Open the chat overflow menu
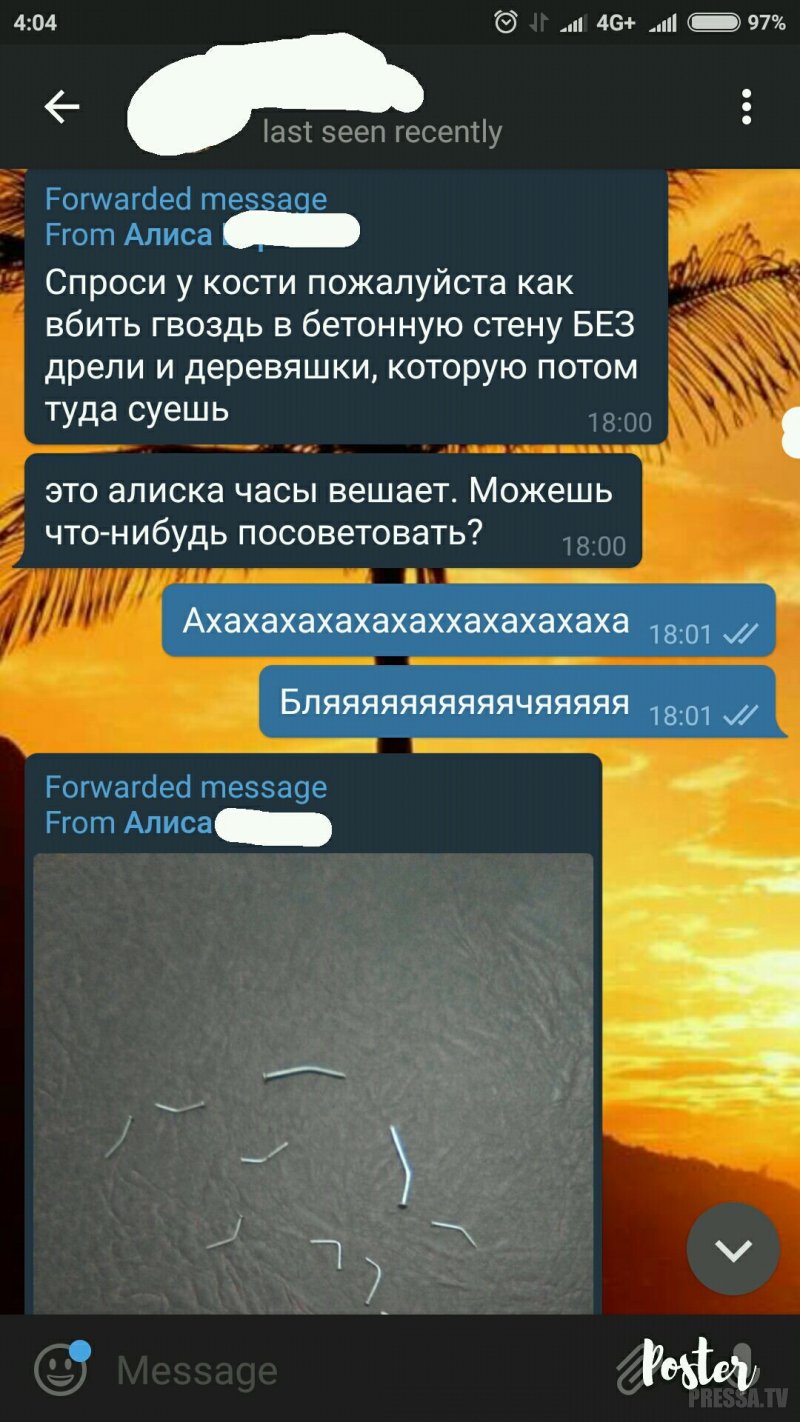Screen dimensions: 800x1422 coord(746,107)
